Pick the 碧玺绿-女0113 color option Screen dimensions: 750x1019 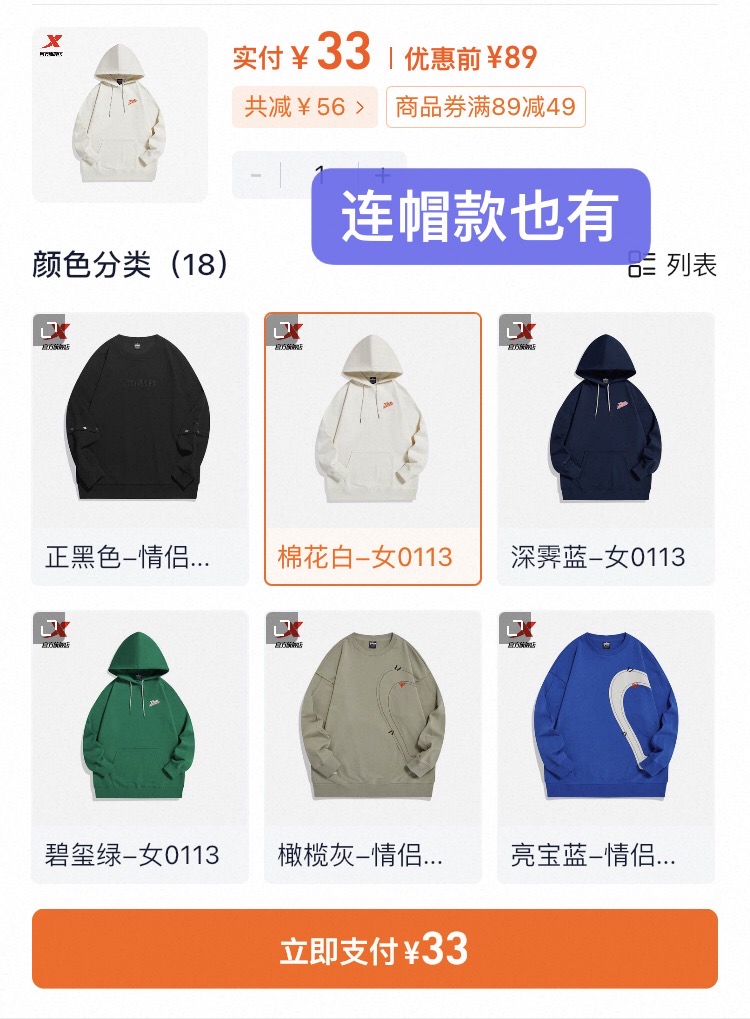(139, 746)
